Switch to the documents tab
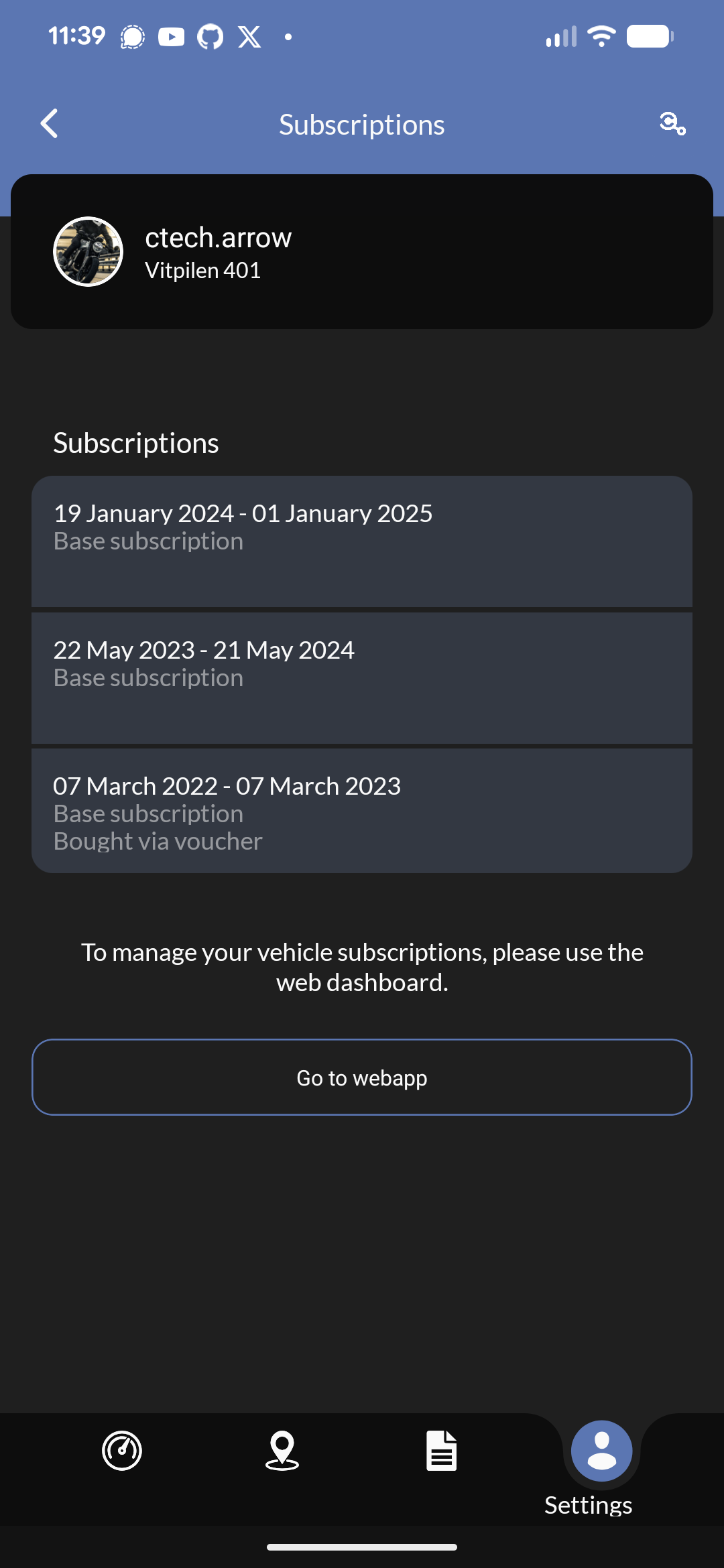 pos(441,1451)
